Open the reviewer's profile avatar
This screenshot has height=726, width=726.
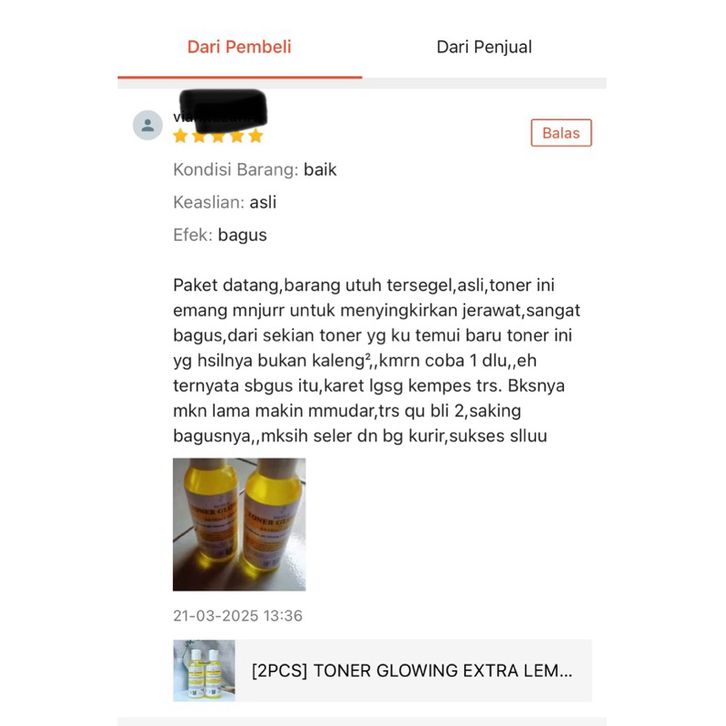[x=148, y=125]
